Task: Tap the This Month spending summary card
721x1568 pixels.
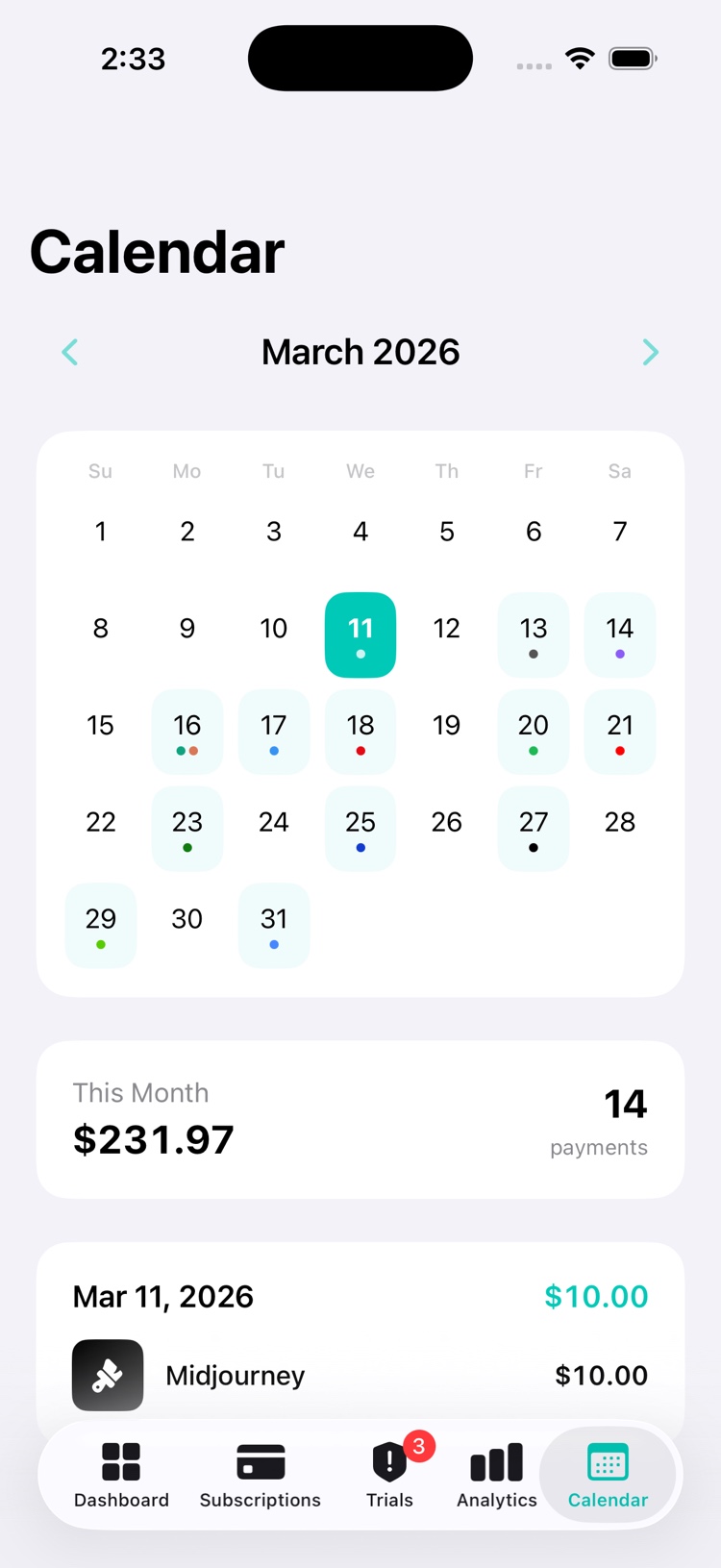Action: [x=360, y=1118]
